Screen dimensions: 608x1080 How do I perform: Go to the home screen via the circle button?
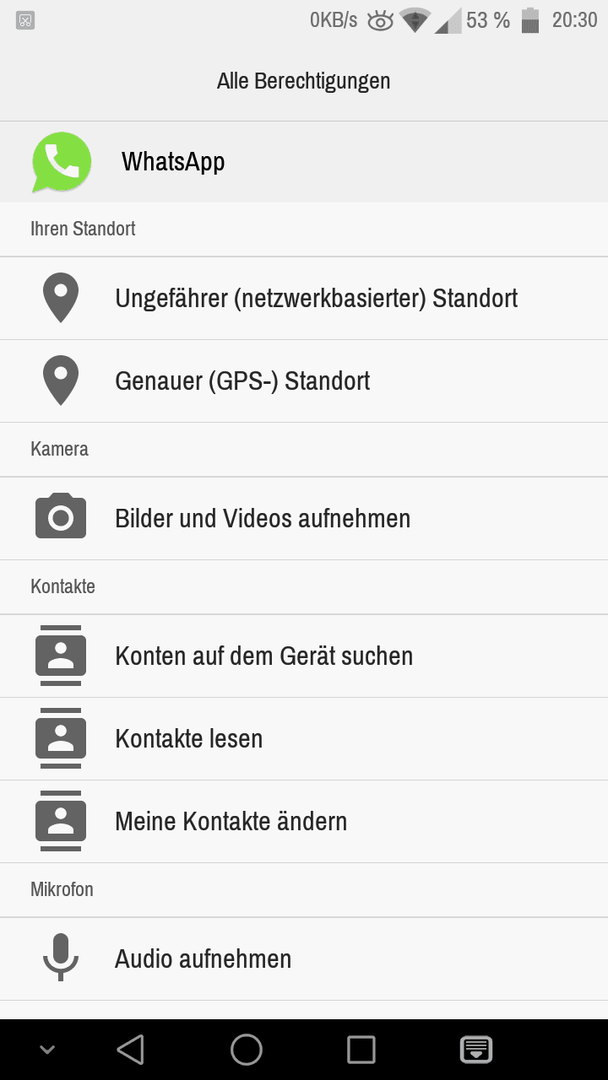(246, 1050)
